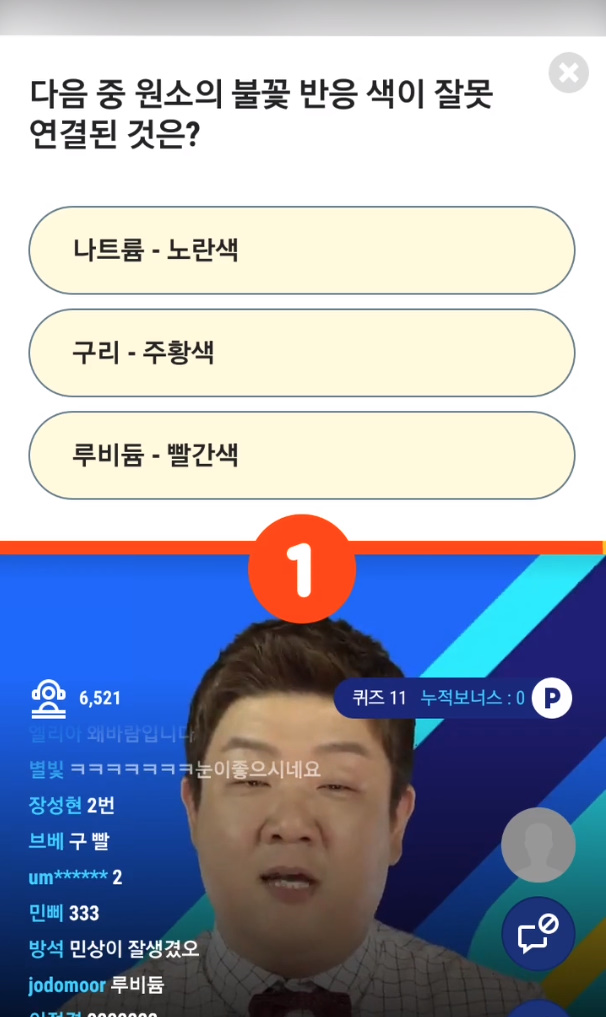Pick the answer 루비듐 - 빨간색
The height and width of the screenshot is (1017, 606).
tap(301, 456)
